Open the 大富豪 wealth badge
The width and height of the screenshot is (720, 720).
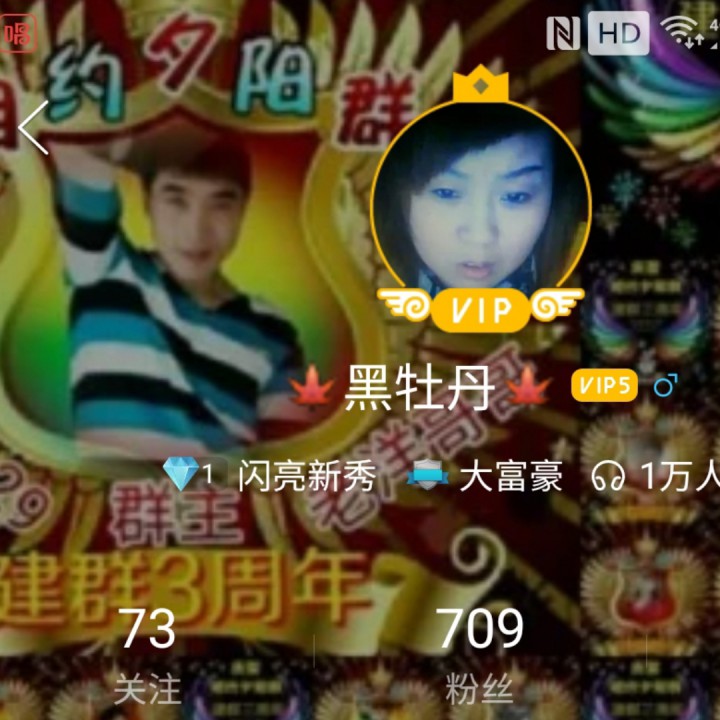pyautogui.click(x=487, y=477)
